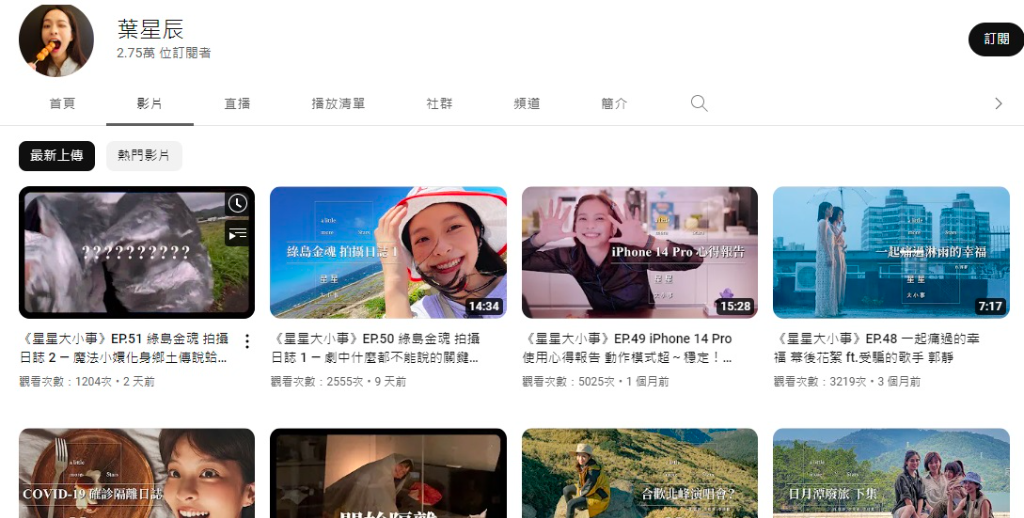Select the 熱門影片 filter chip

[x=144, y=155]
